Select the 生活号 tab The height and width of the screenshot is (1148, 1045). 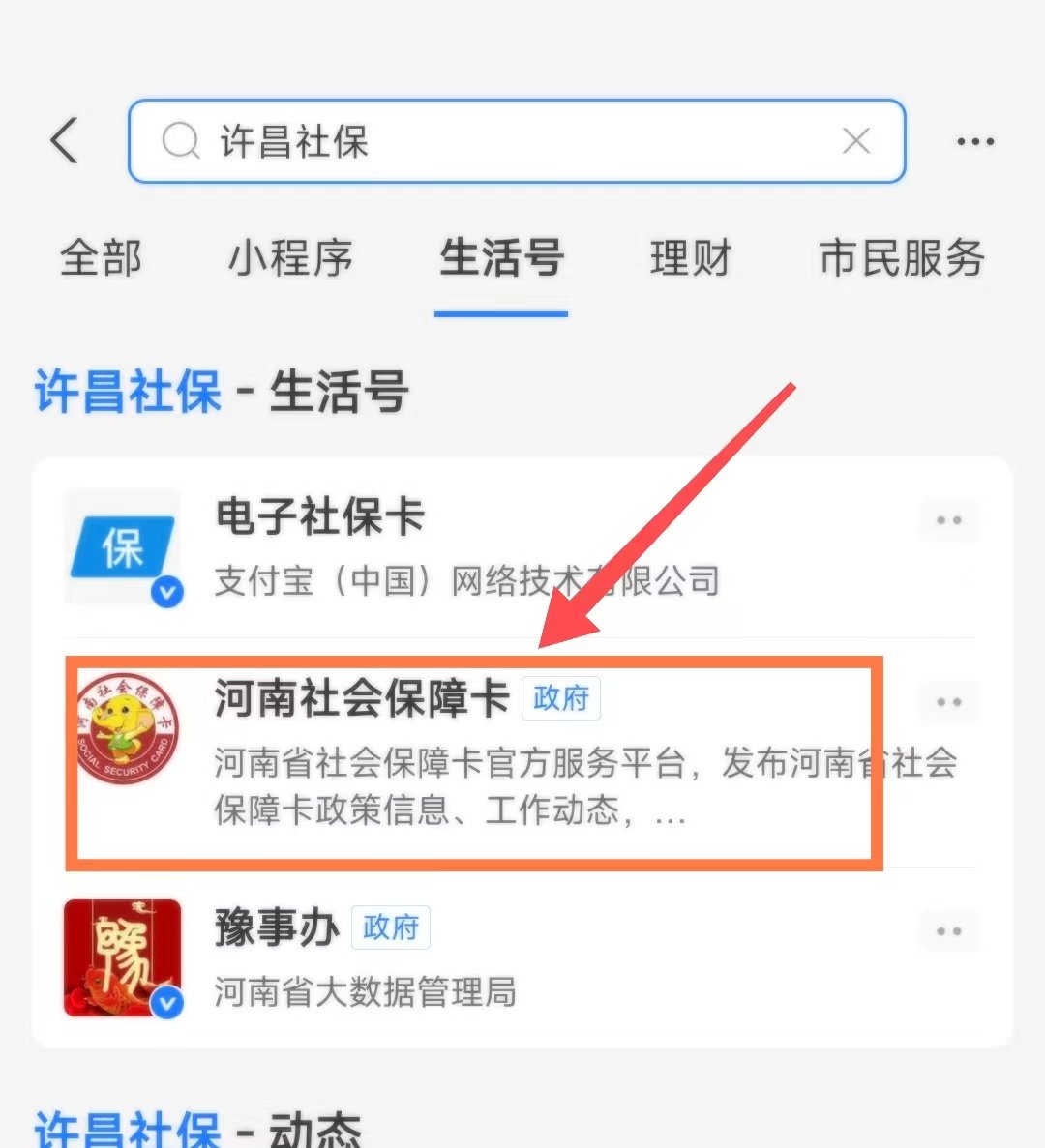point(501,259)
